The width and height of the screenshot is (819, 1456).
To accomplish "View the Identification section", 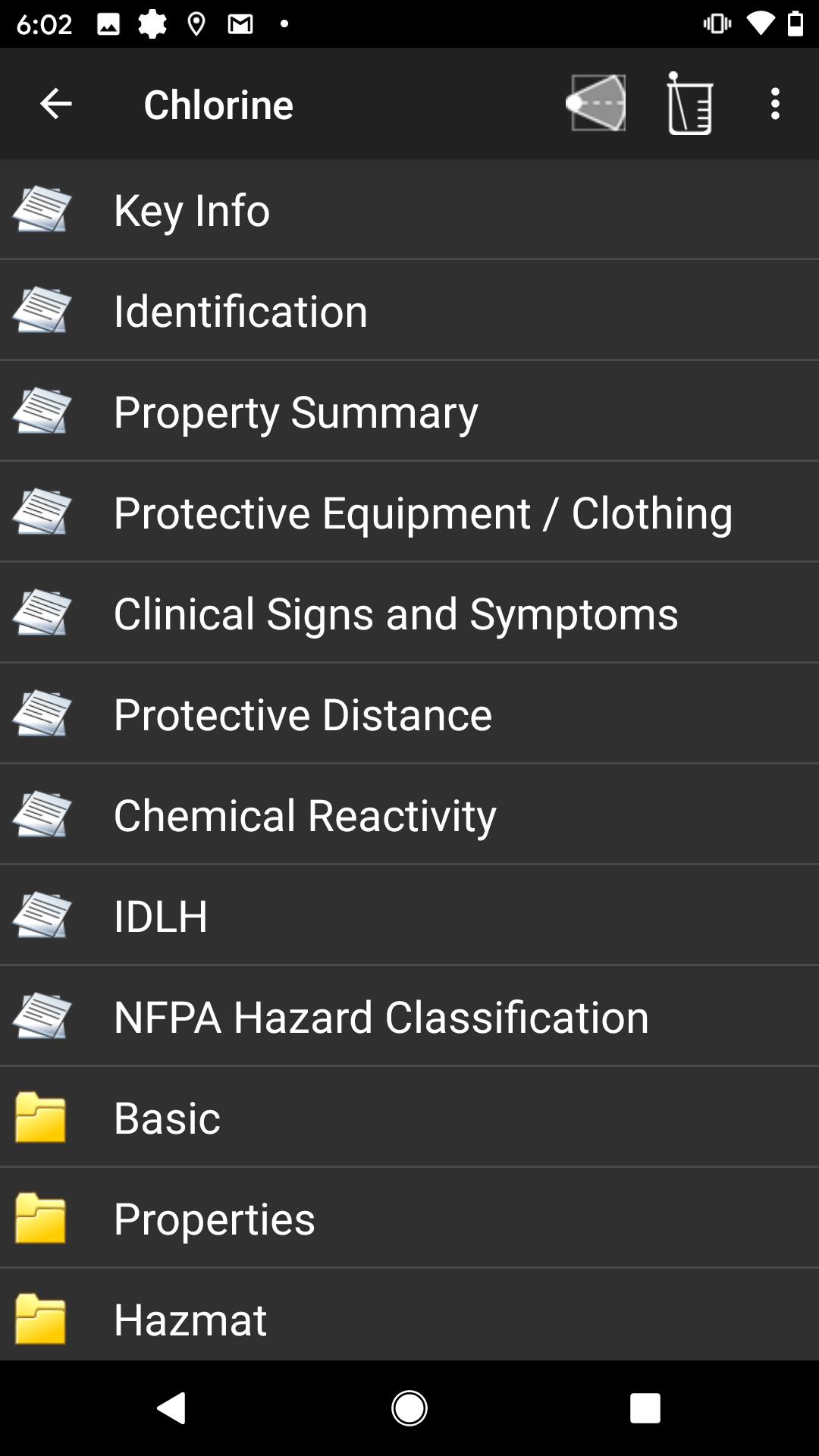I will [x=409, y=310].
